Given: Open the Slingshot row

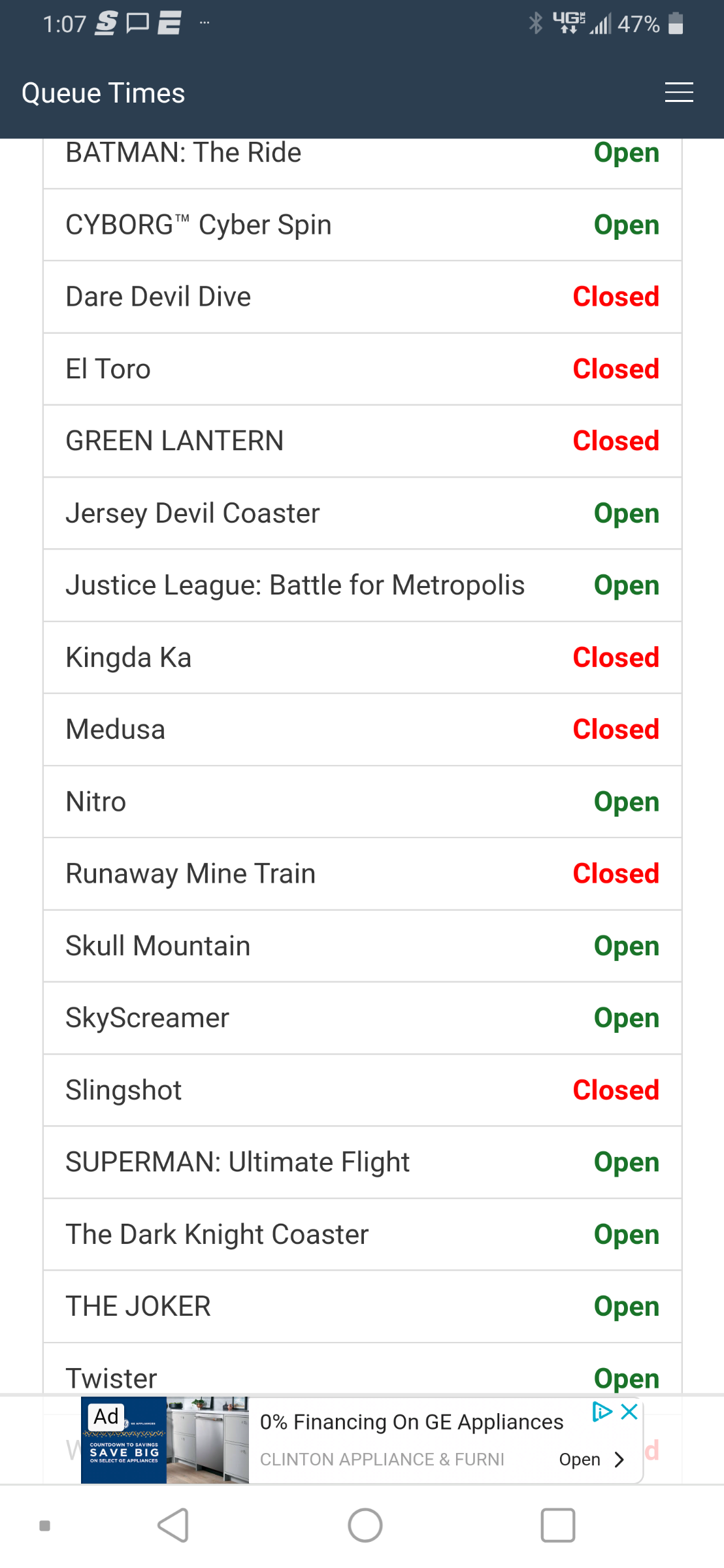Looking at the screenshot, I should tap(363, 1090).
